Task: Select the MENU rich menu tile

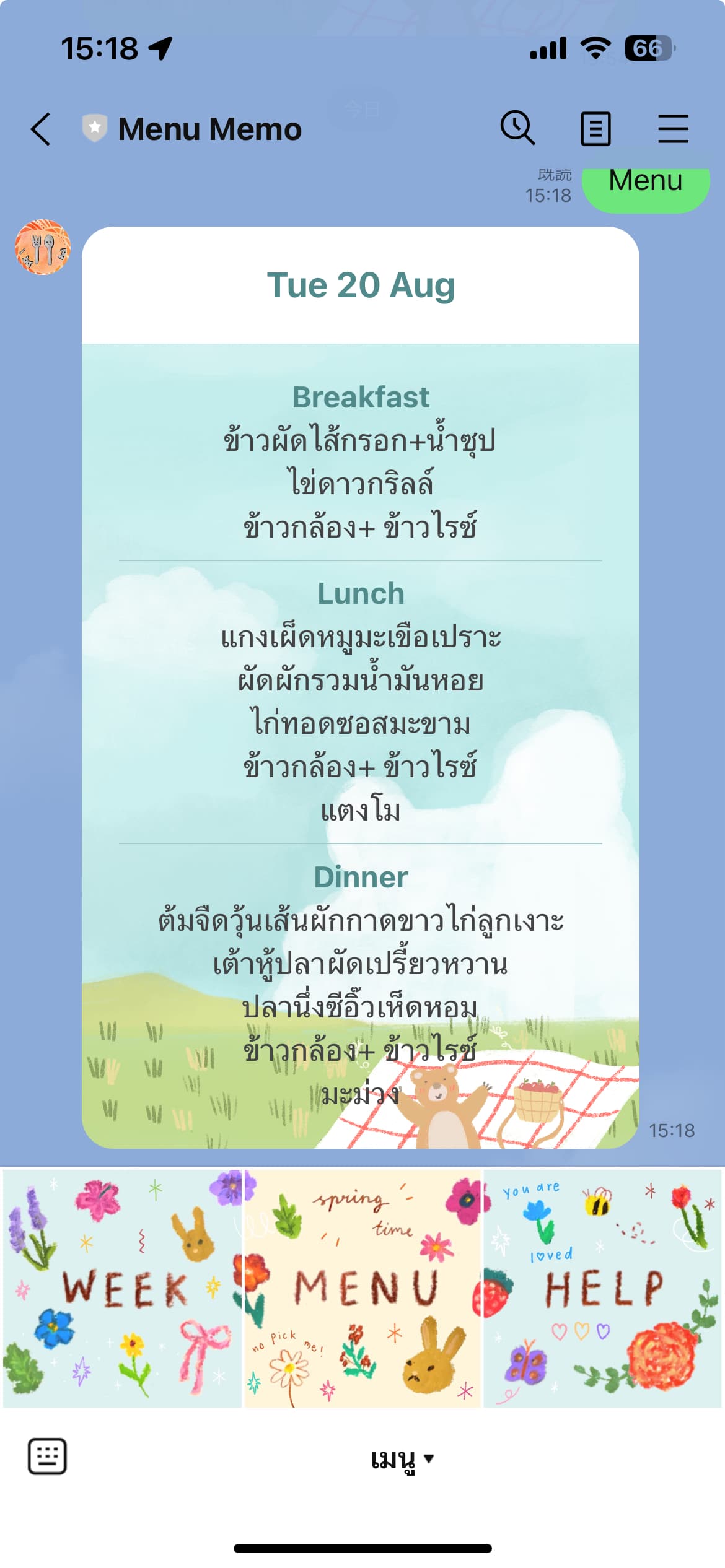Action: (363, 1287)
